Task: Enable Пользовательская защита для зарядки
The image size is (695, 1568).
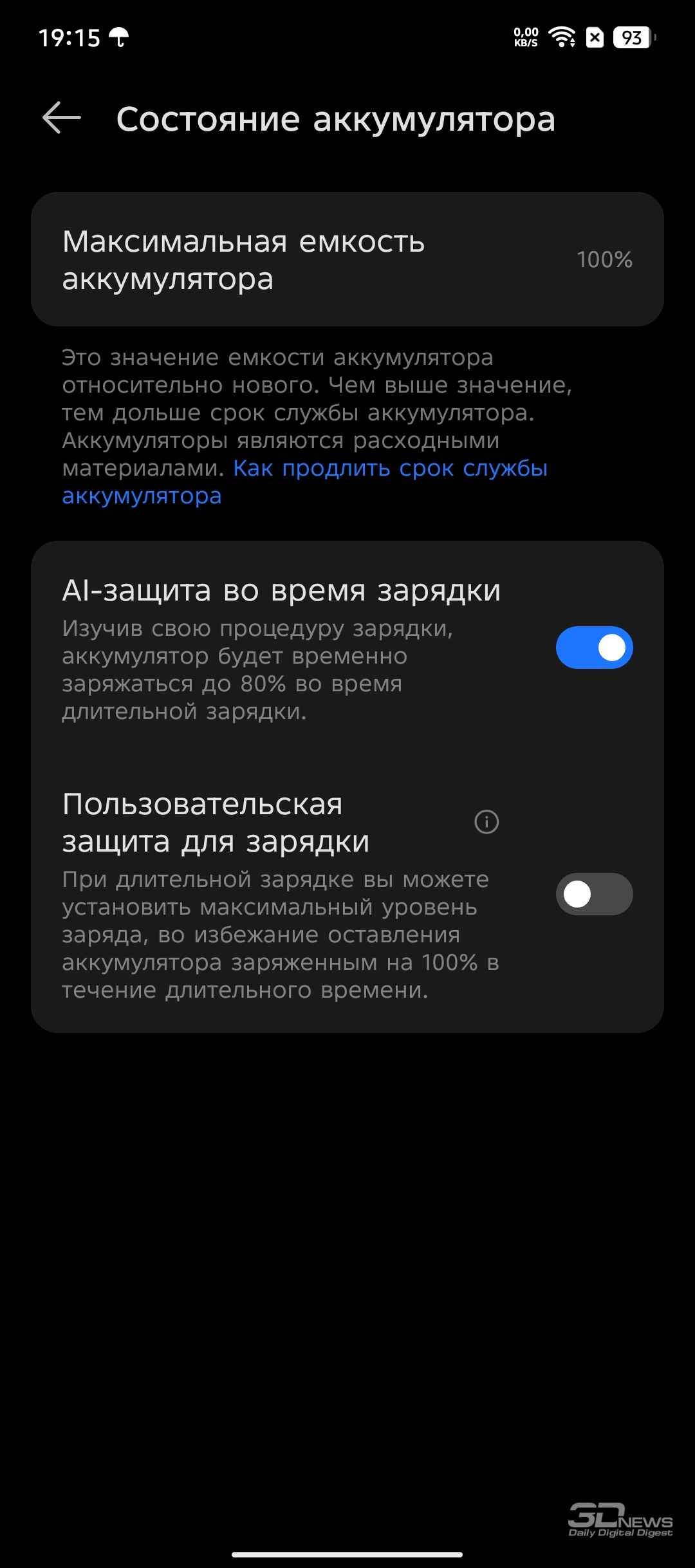Action: point(594,894)
